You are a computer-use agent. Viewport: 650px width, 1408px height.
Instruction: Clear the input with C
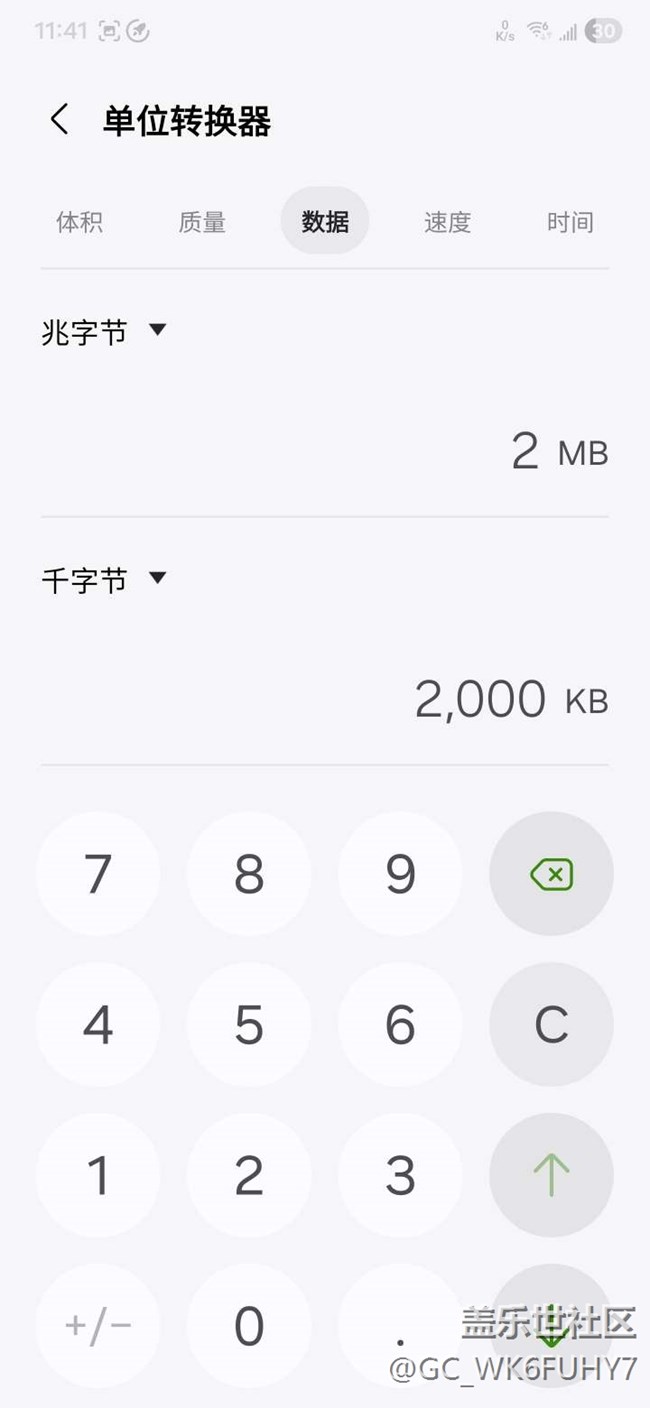click(x=551, y=1025)
